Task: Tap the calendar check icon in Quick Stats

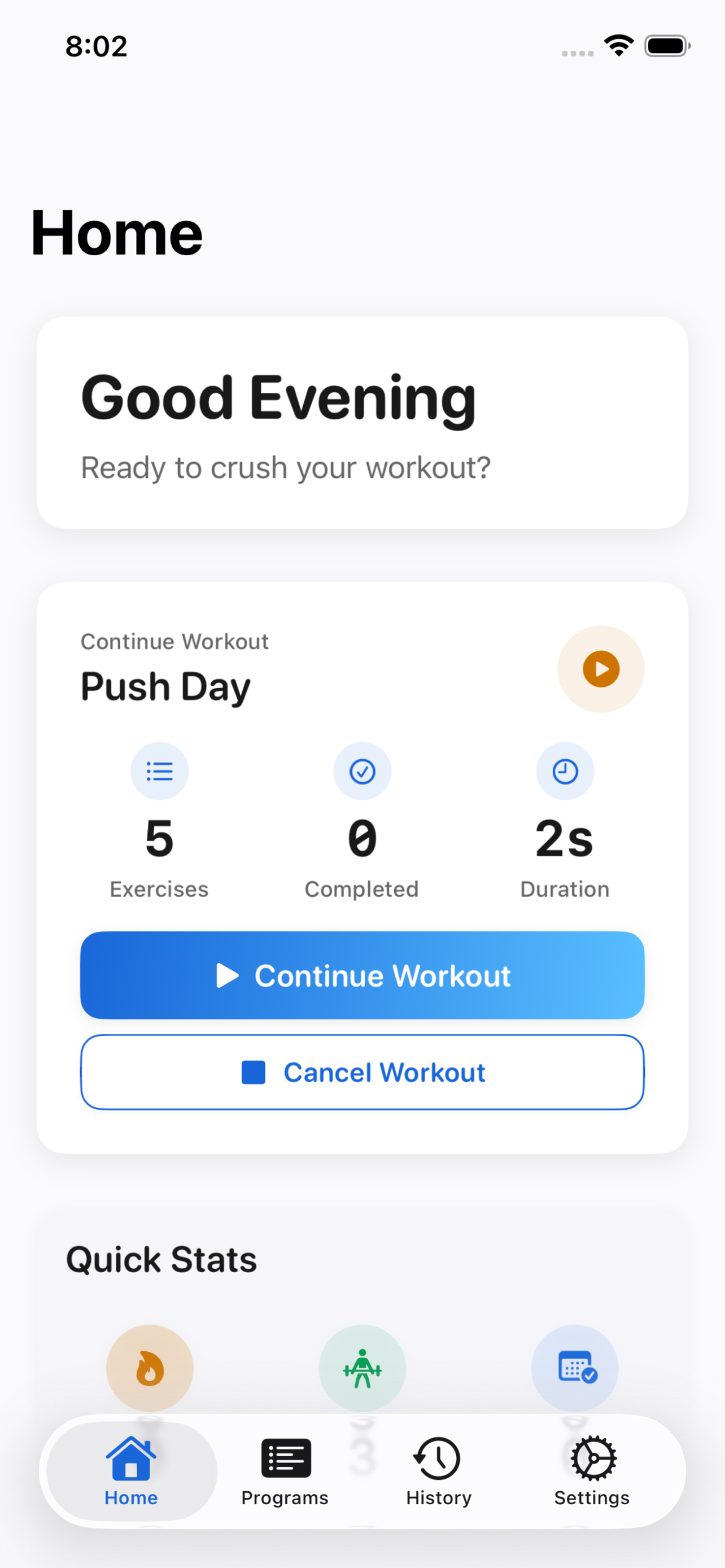Action: [575, 1368]
